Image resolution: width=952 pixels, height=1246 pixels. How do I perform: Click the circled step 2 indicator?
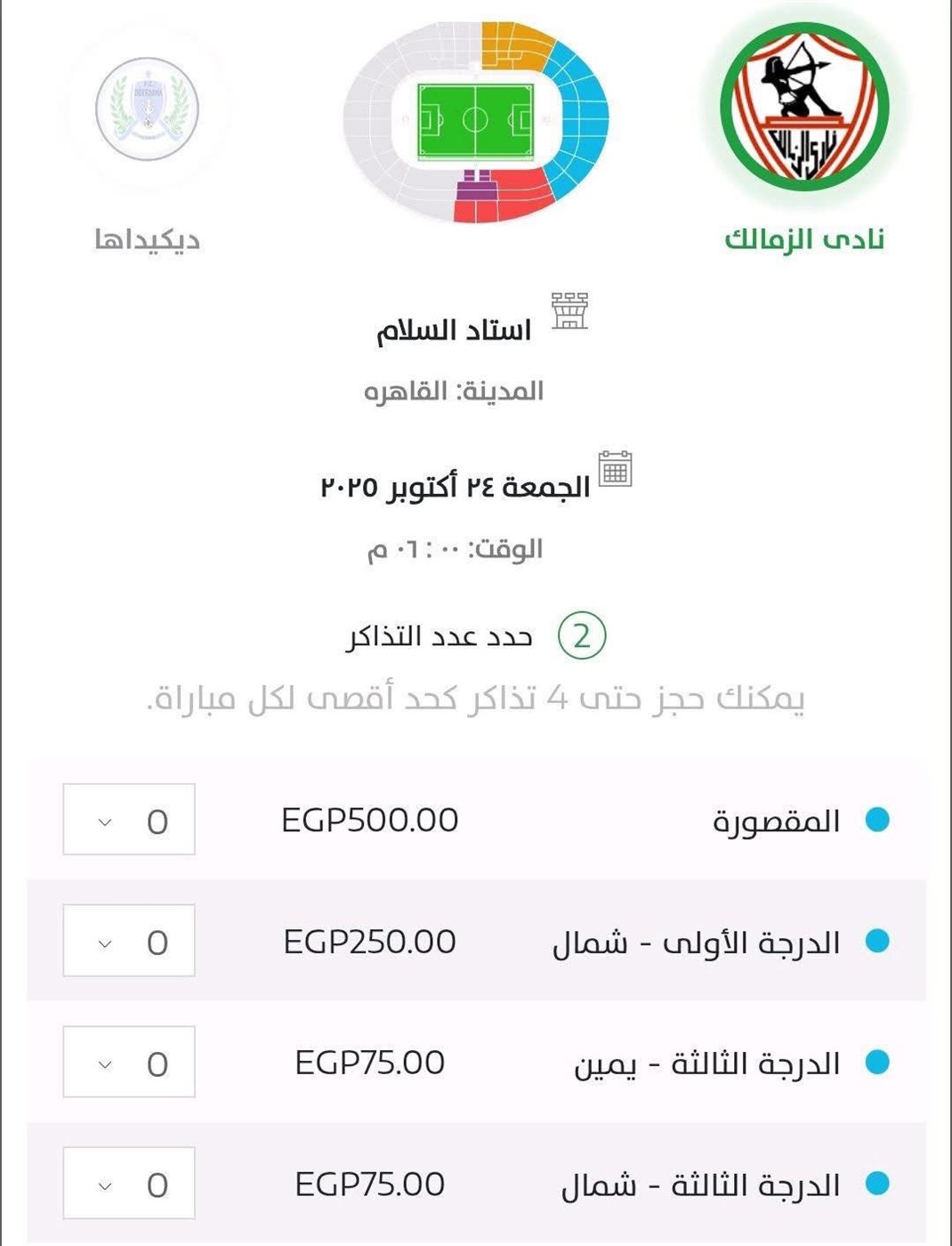tap(579, 634)
